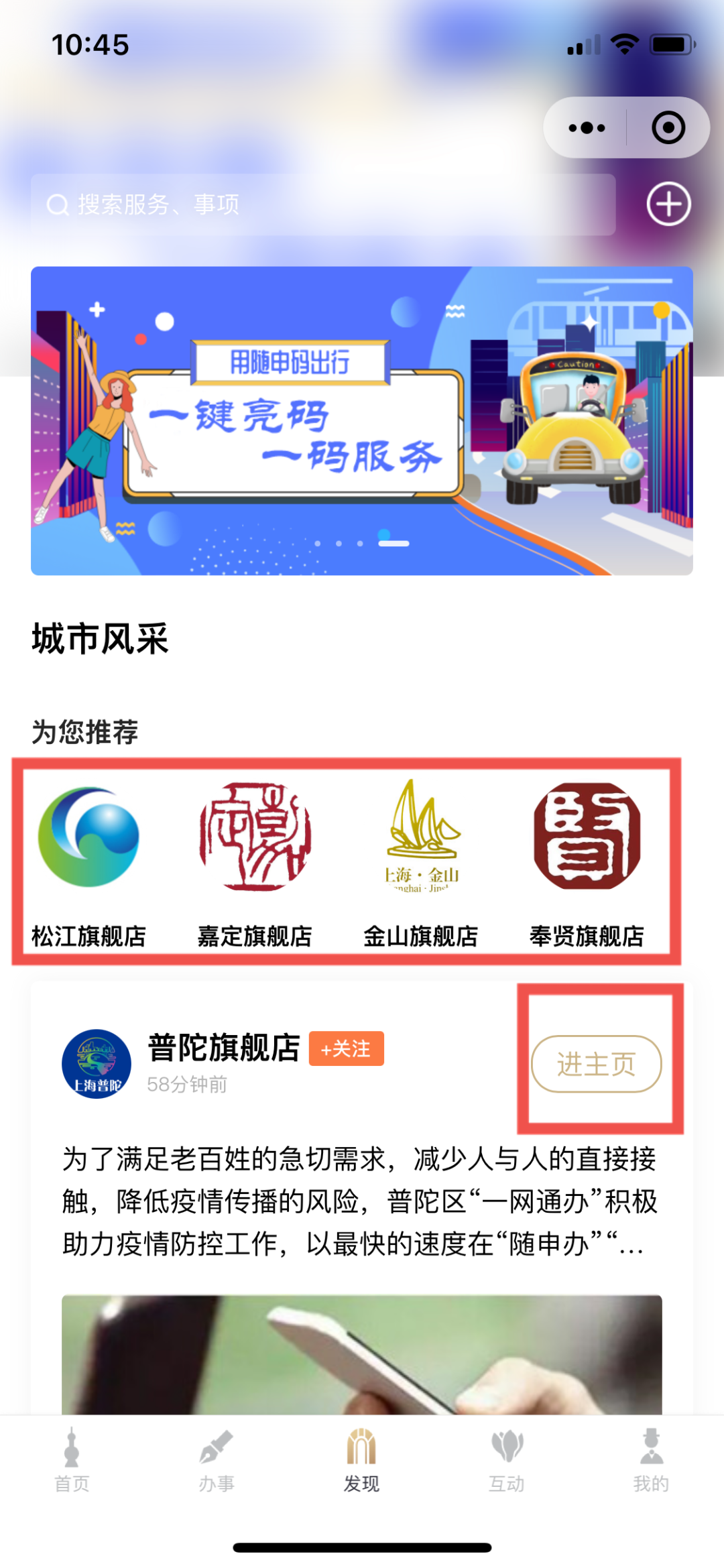
Task: Open 奉贤旗舰店 store
Action: click(x=587, y=861)
